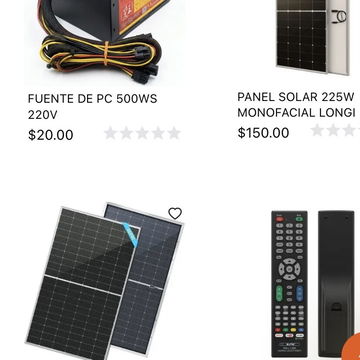
Task: Tap the orange floating button
Action: (x=352, y=349)
